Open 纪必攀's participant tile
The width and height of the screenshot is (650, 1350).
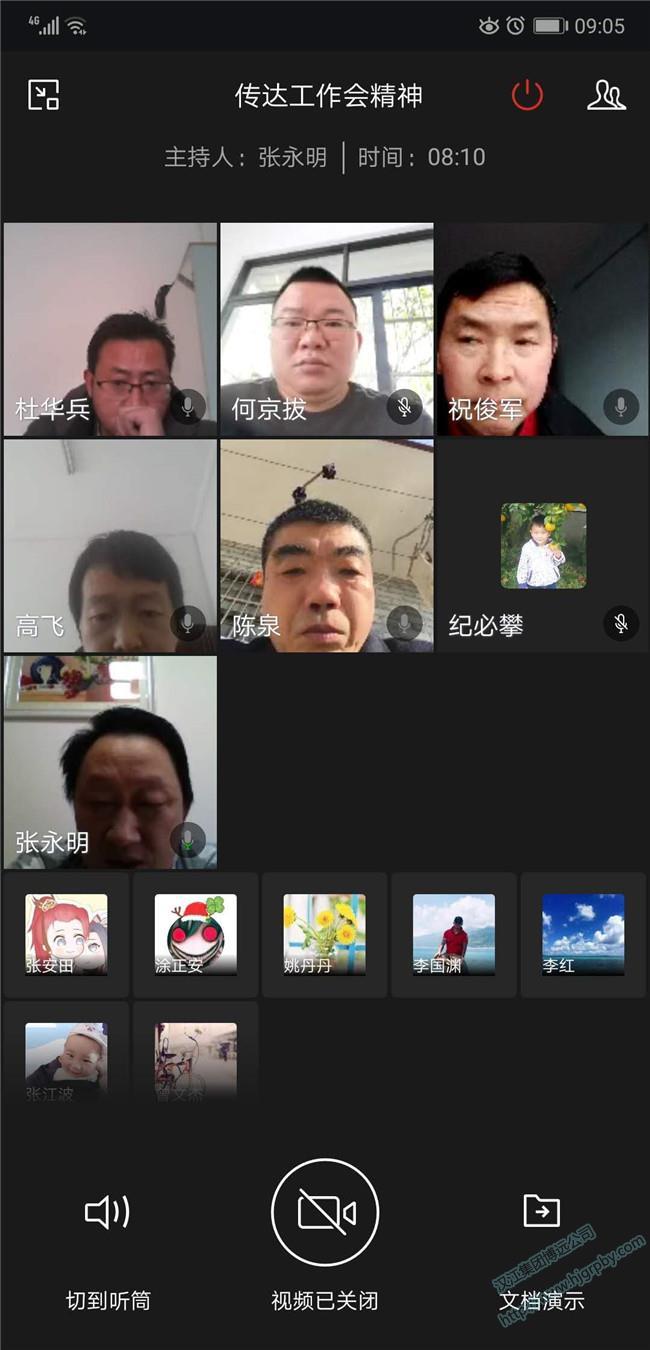542,547
